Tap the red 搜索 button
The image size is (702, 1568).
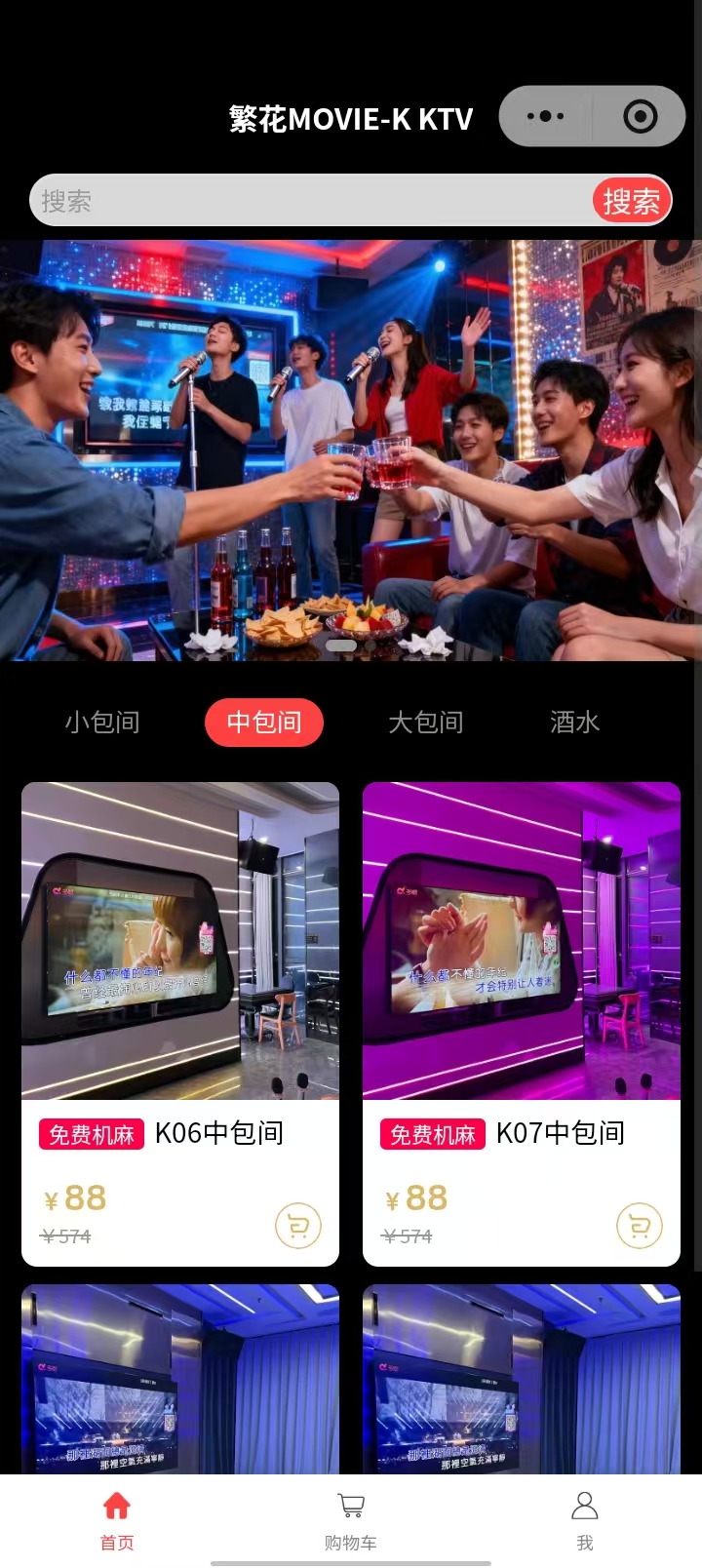631,201
